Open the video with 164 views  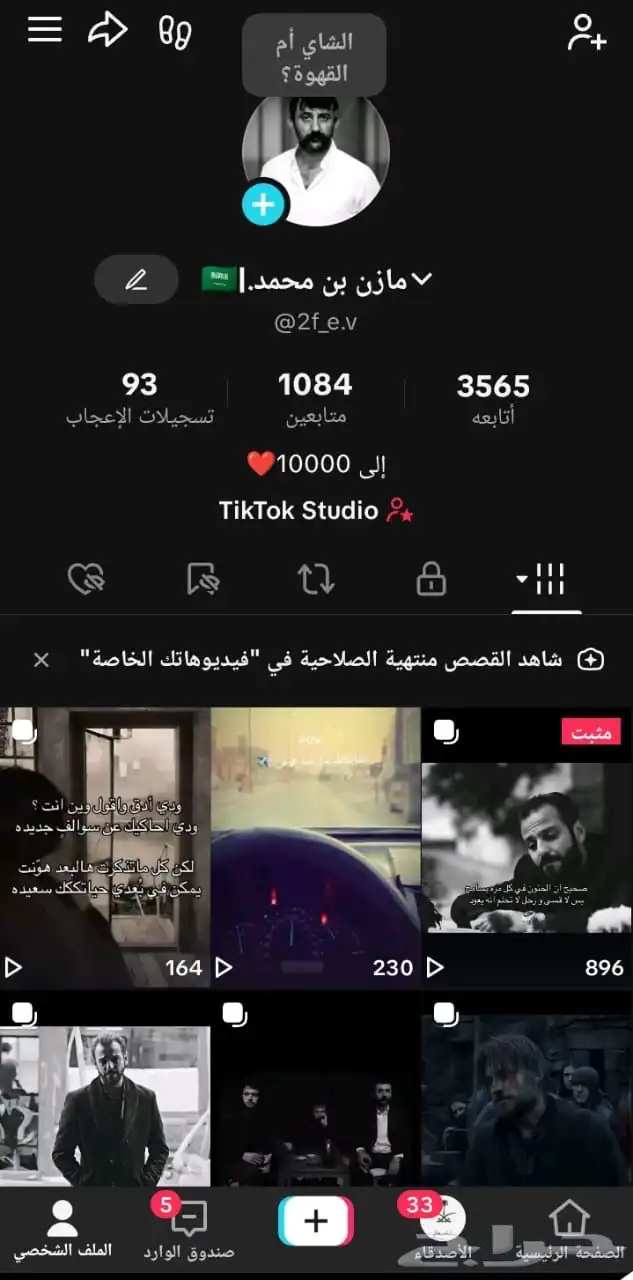point(104,848)
